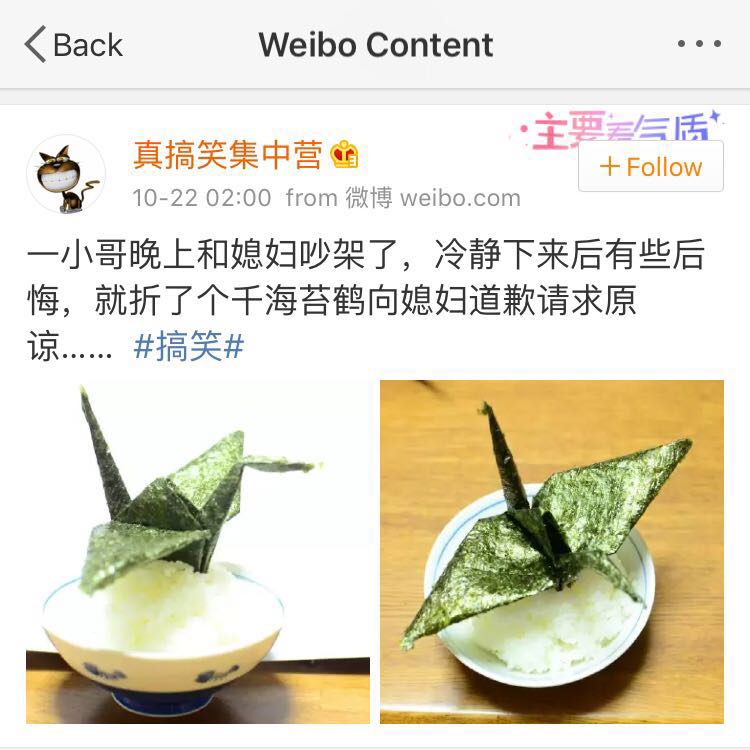
Task: Open the three-dot overflow menu
Action: [x=699, y=44]
